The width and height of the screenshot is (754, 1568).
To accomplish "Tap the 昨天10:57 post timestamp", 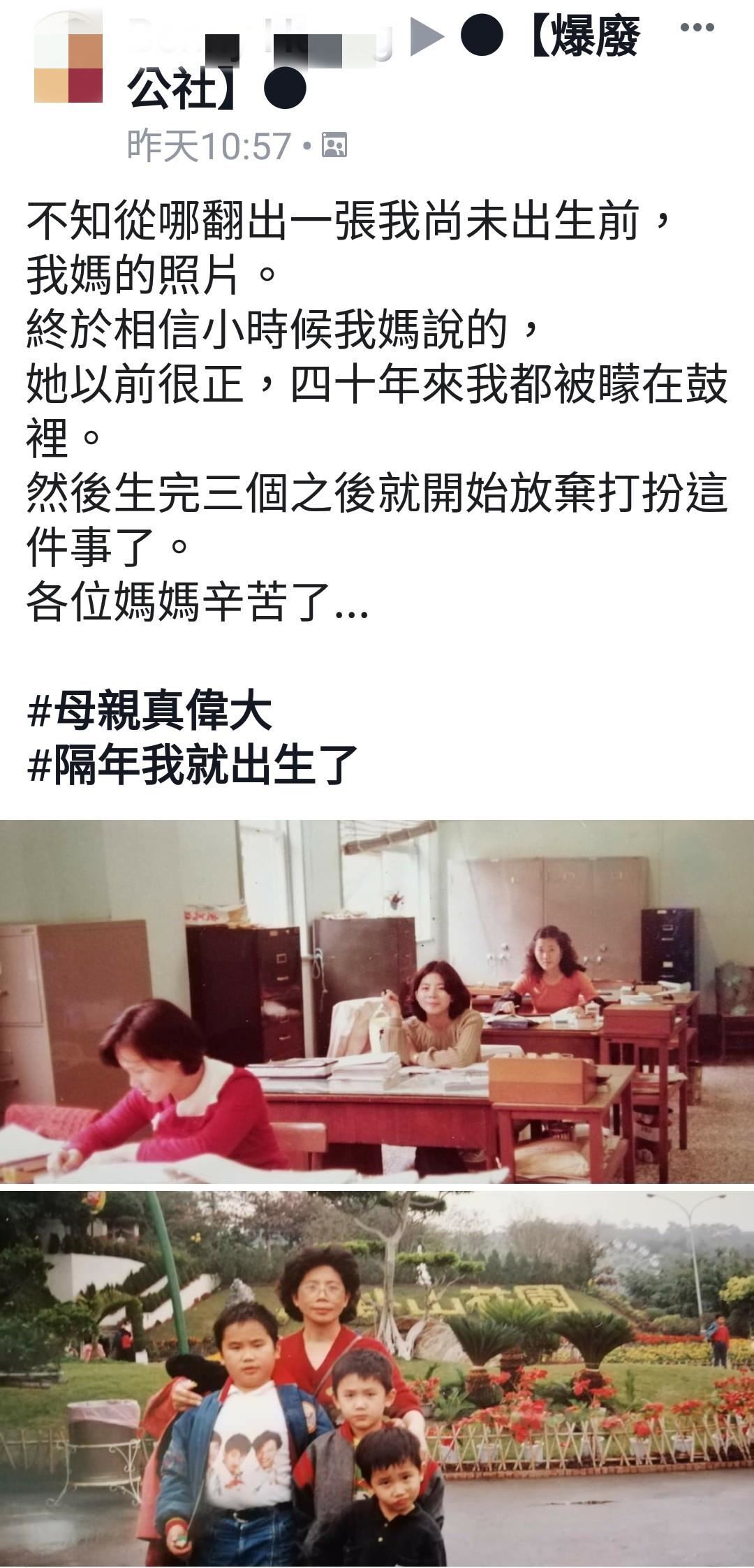I will click(x=209, y=147).
